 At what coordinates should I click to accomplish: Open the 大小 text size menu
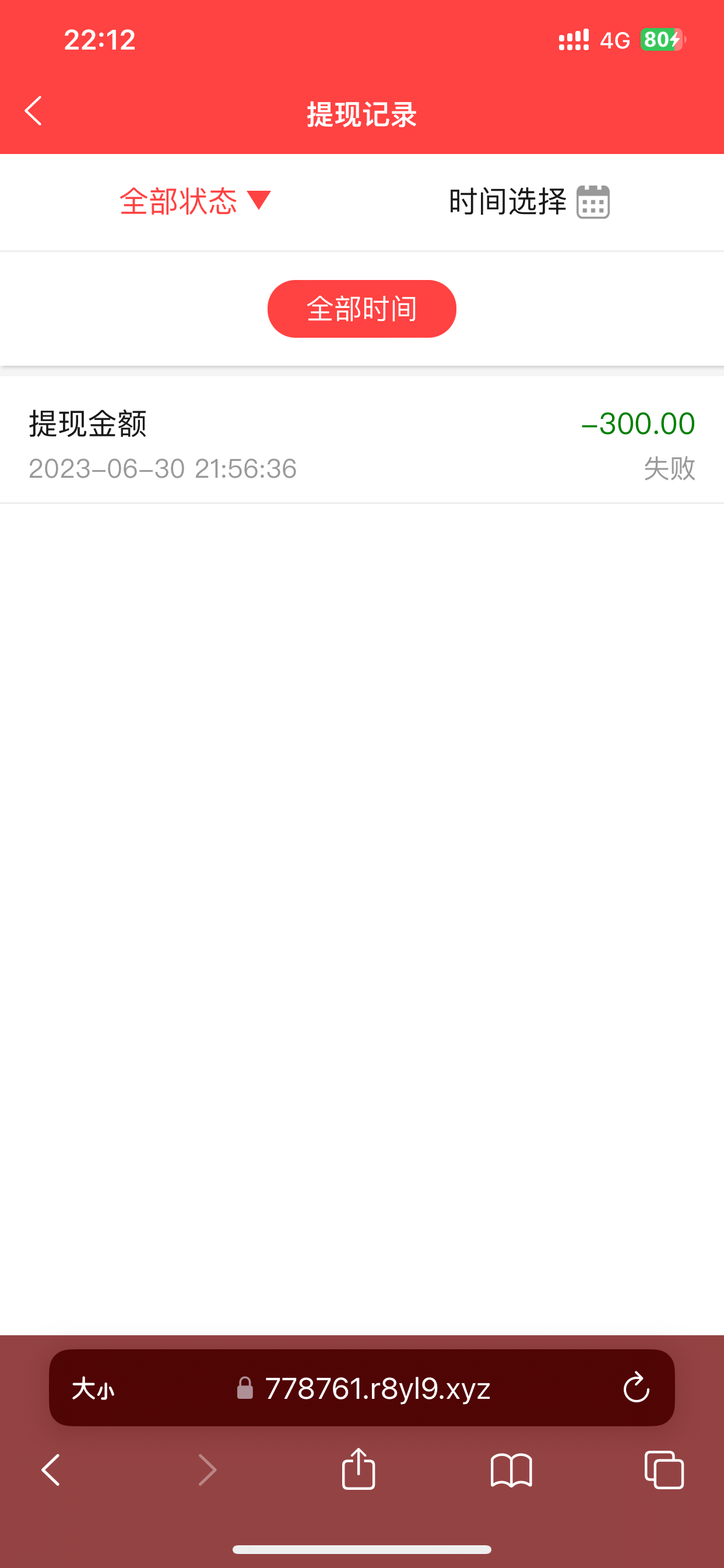(93, 1389)
